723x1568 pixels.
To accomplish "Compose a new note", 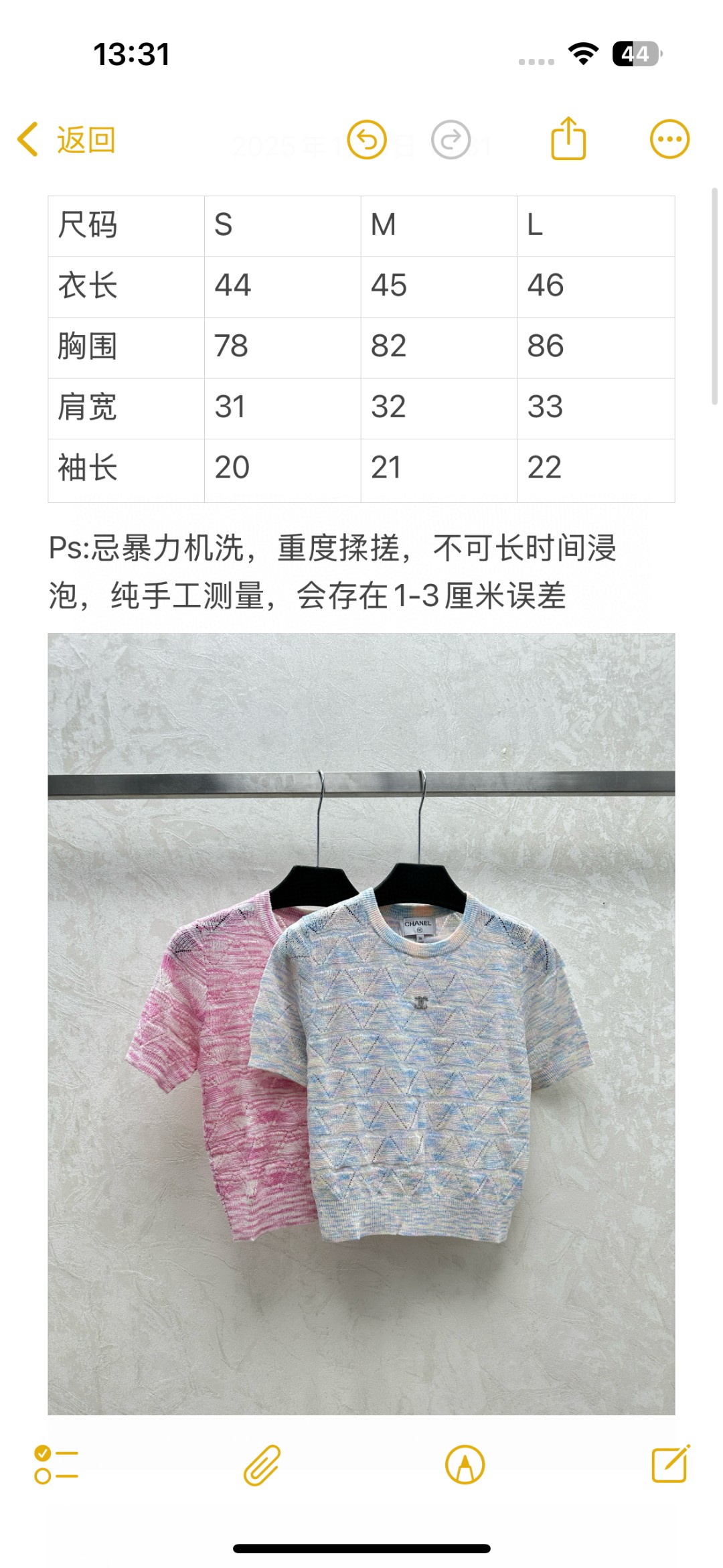I will (x=670, y=1464).
